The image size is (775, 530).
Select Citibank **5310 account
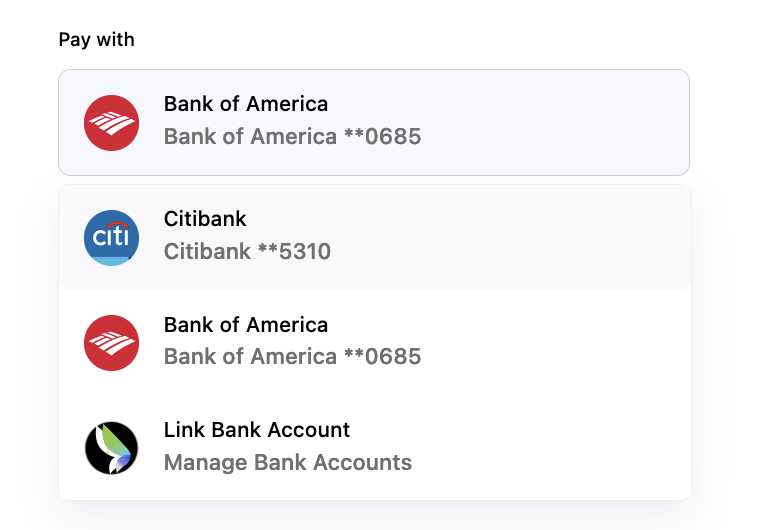(373, 237)
